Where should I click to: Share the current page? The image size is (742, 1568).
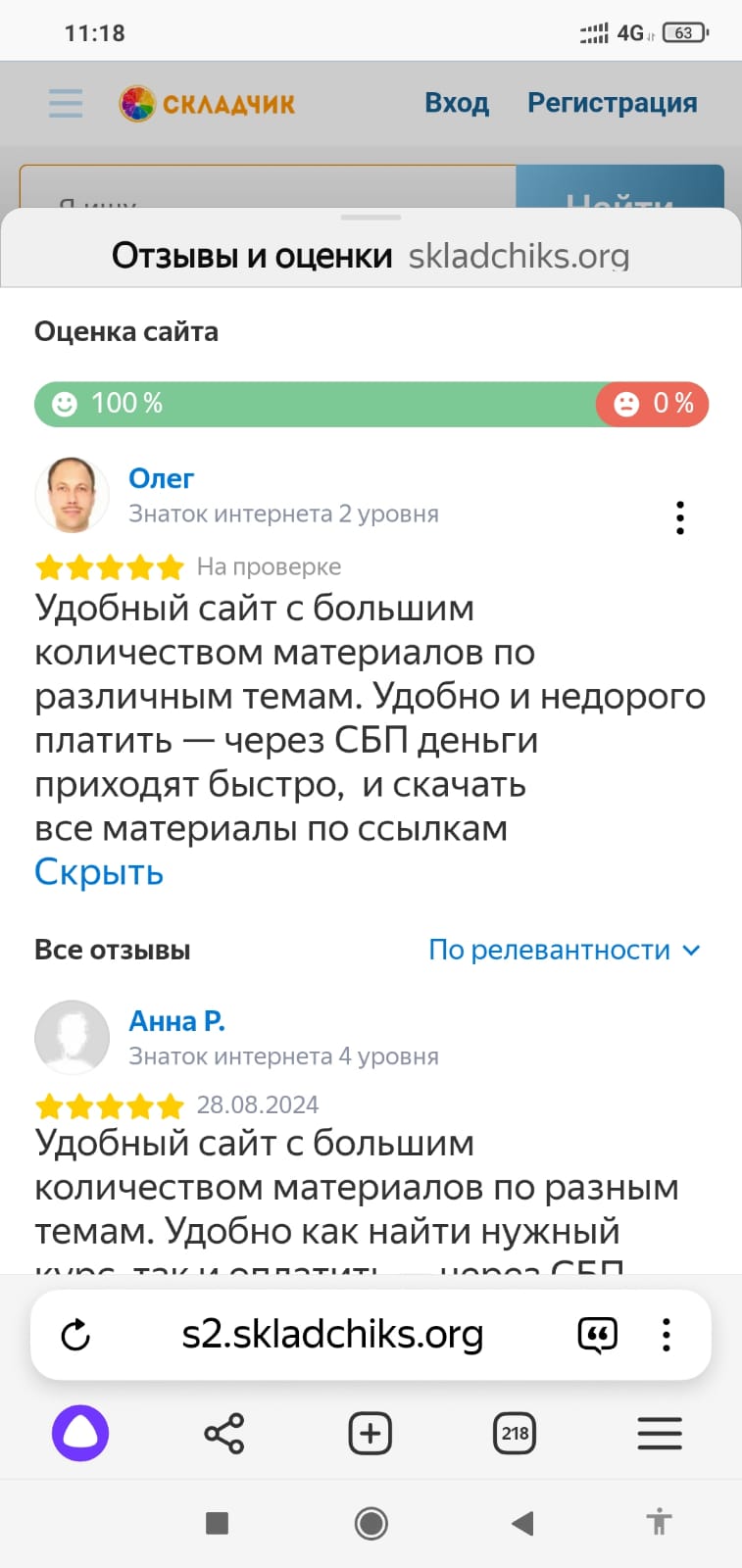click(224, 1434)
